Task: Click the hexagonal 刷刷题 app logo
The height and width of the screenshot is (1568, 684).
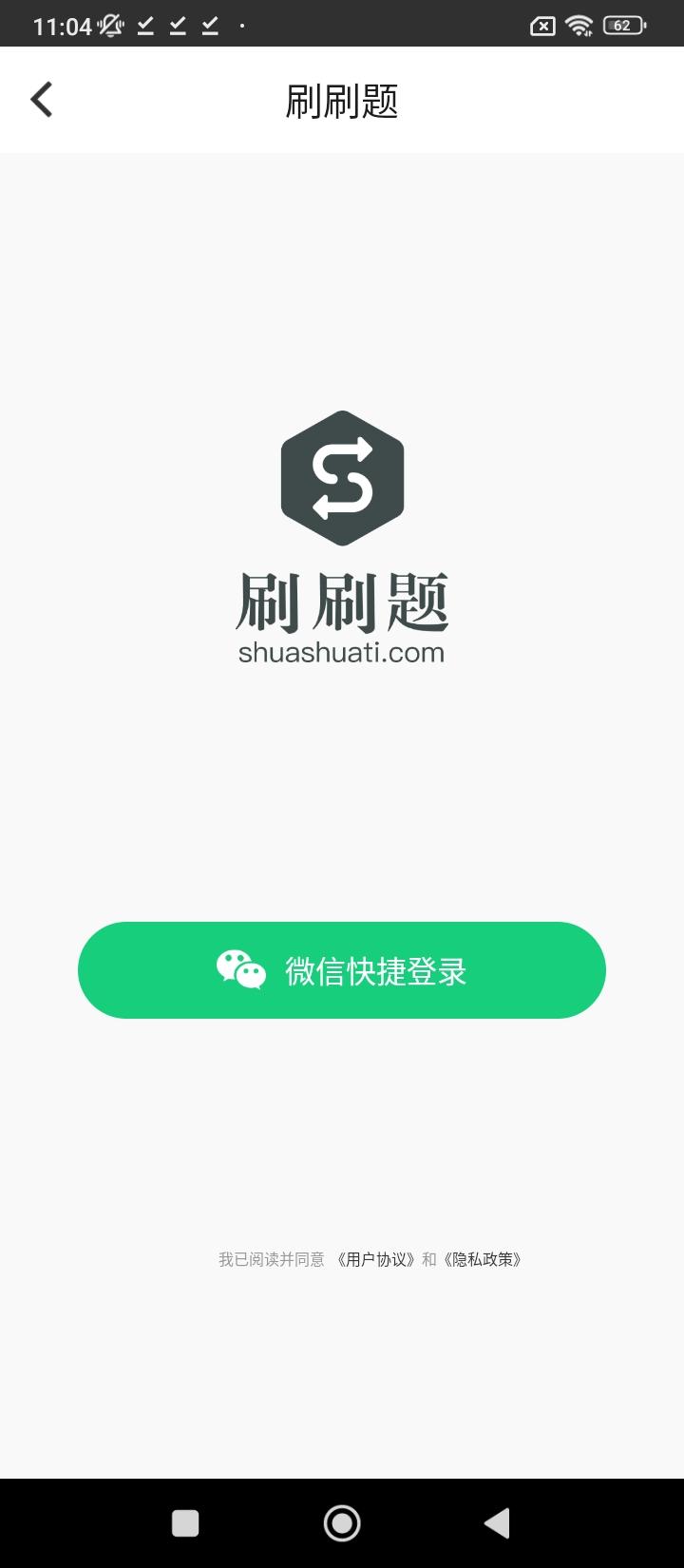Action: click(342, 480)
